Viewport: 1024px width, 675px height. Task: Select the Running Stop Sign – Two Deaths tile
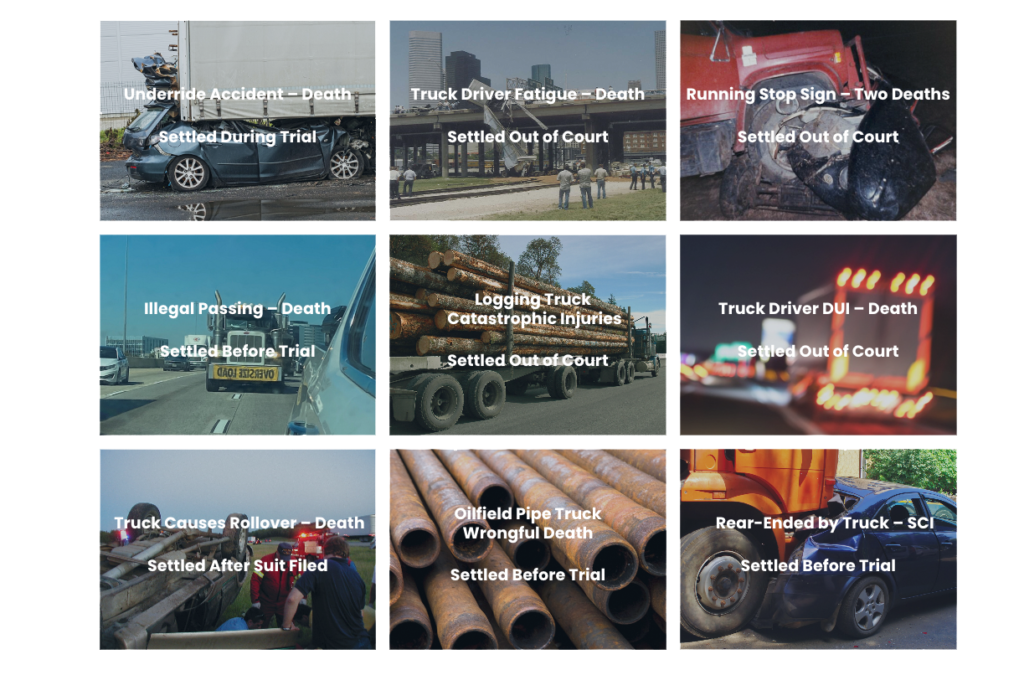[818, 120]
